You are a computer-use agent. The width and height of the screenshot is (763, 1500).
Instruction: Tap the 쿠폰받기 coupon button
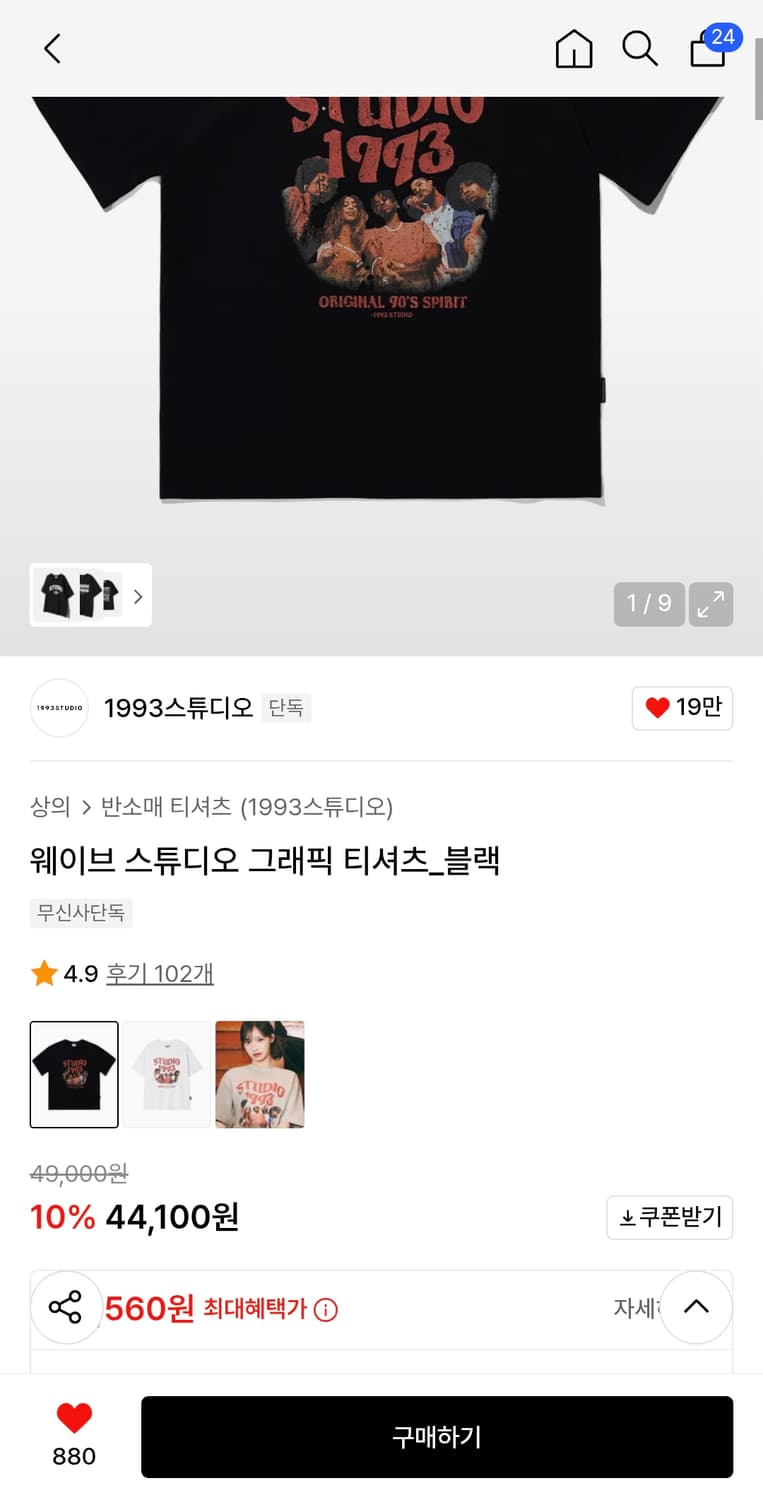[x=669, y=1217]
